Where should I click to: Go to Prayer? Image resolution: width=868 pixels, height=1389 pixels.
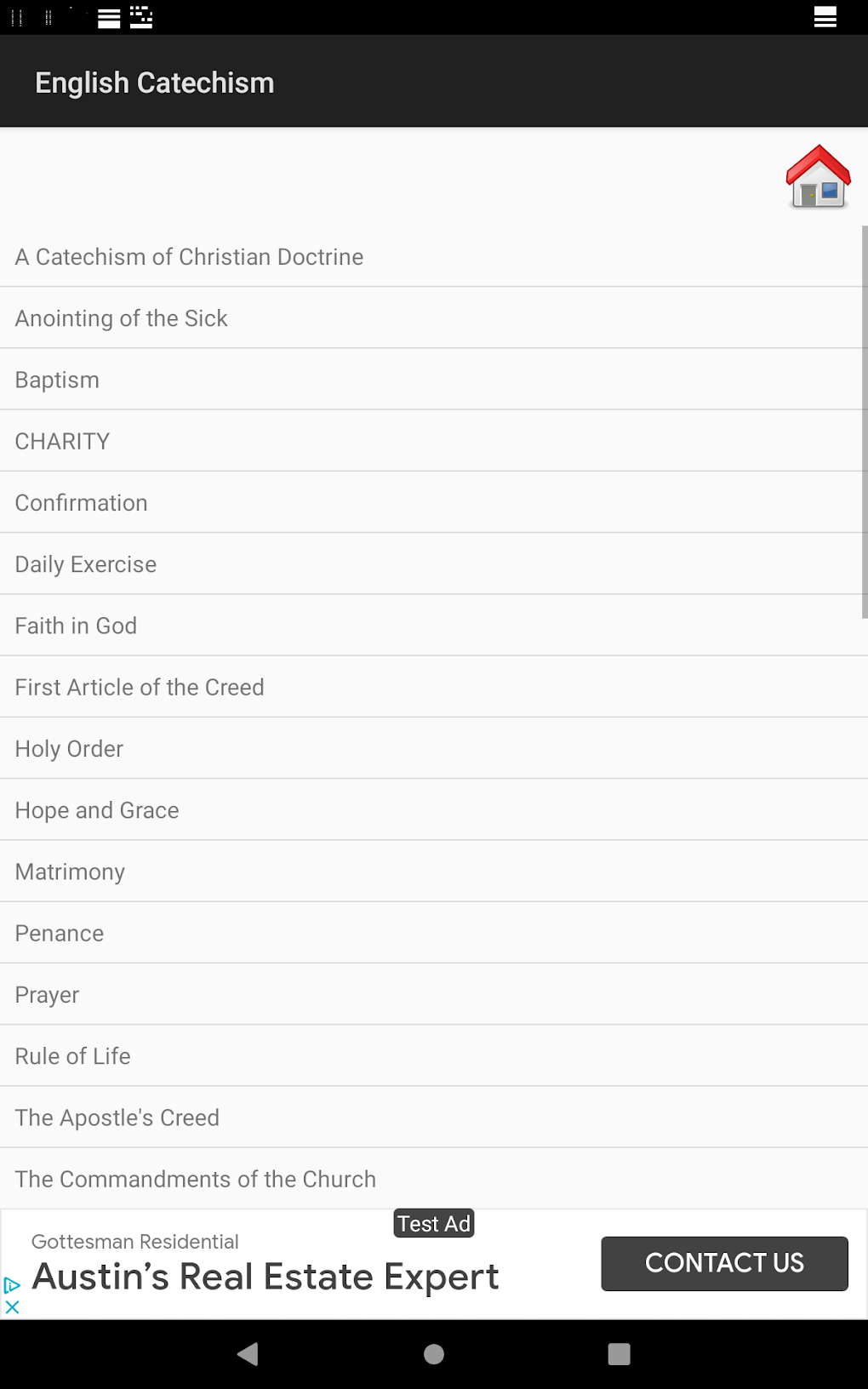[x=434, y=994]
